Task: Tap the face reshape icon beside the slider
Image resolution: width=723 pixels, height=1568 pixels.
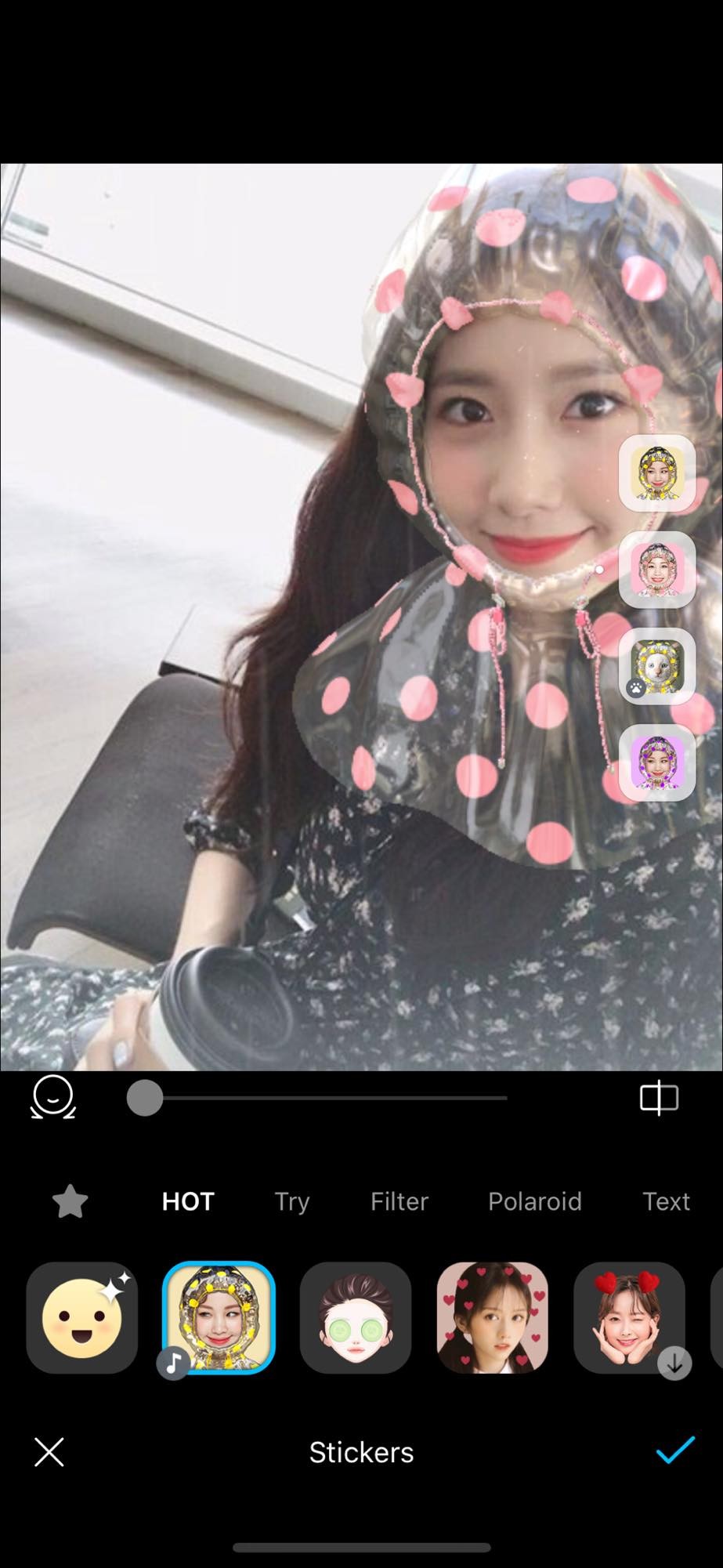Action: [52, 1097]
